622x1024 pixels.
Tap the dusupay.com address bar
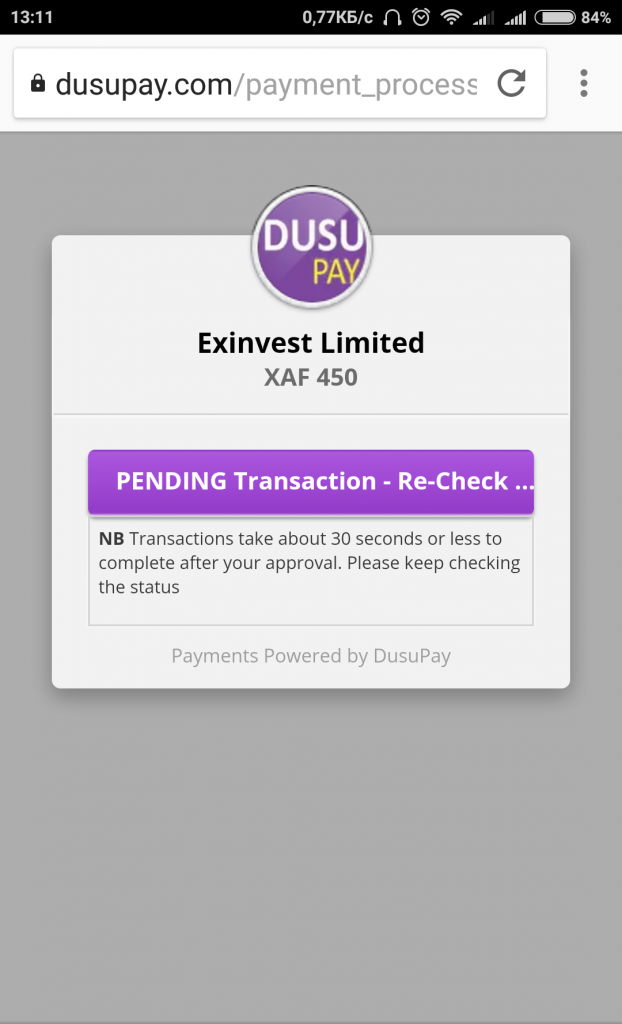[x=266, y=84]
